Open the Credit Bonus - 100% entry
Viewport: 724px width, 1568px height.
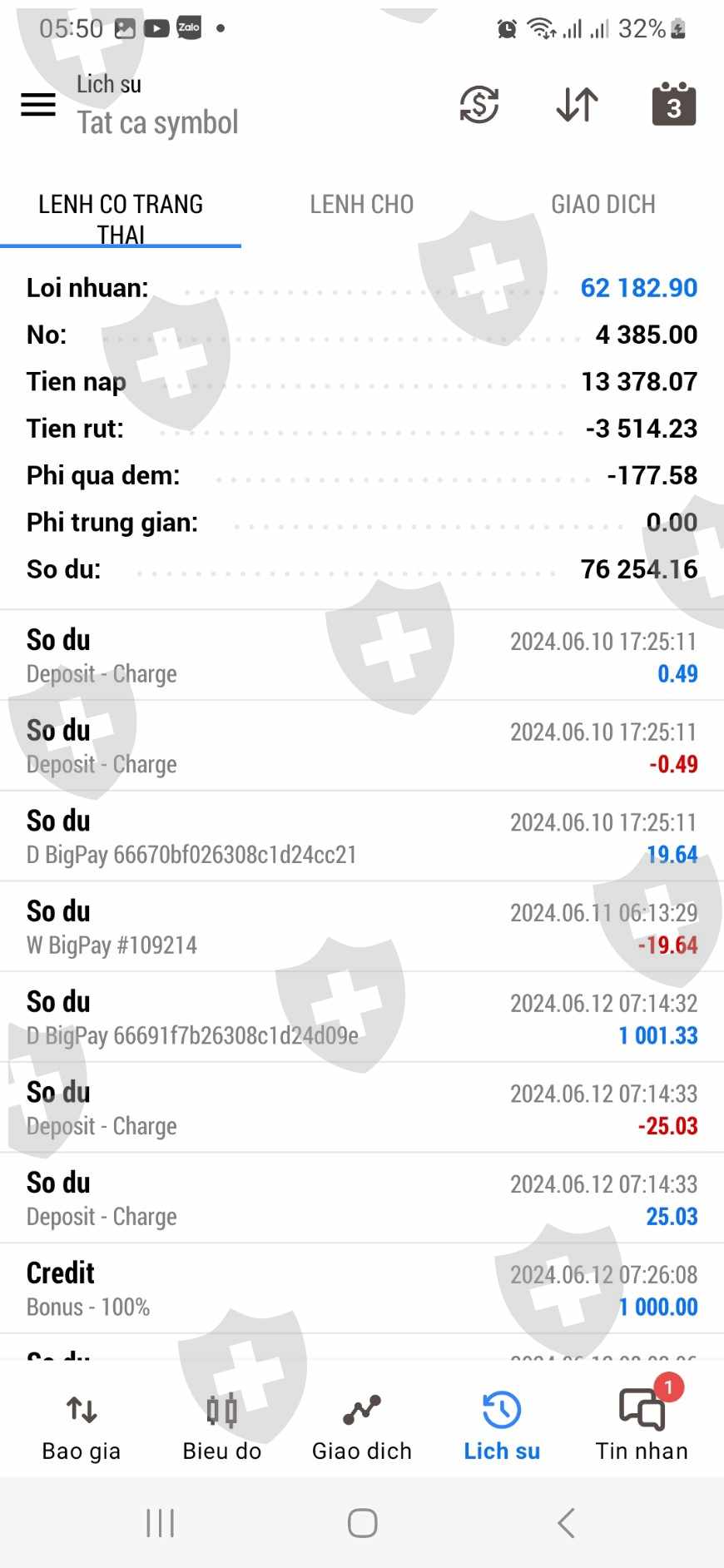(361, 1289)
